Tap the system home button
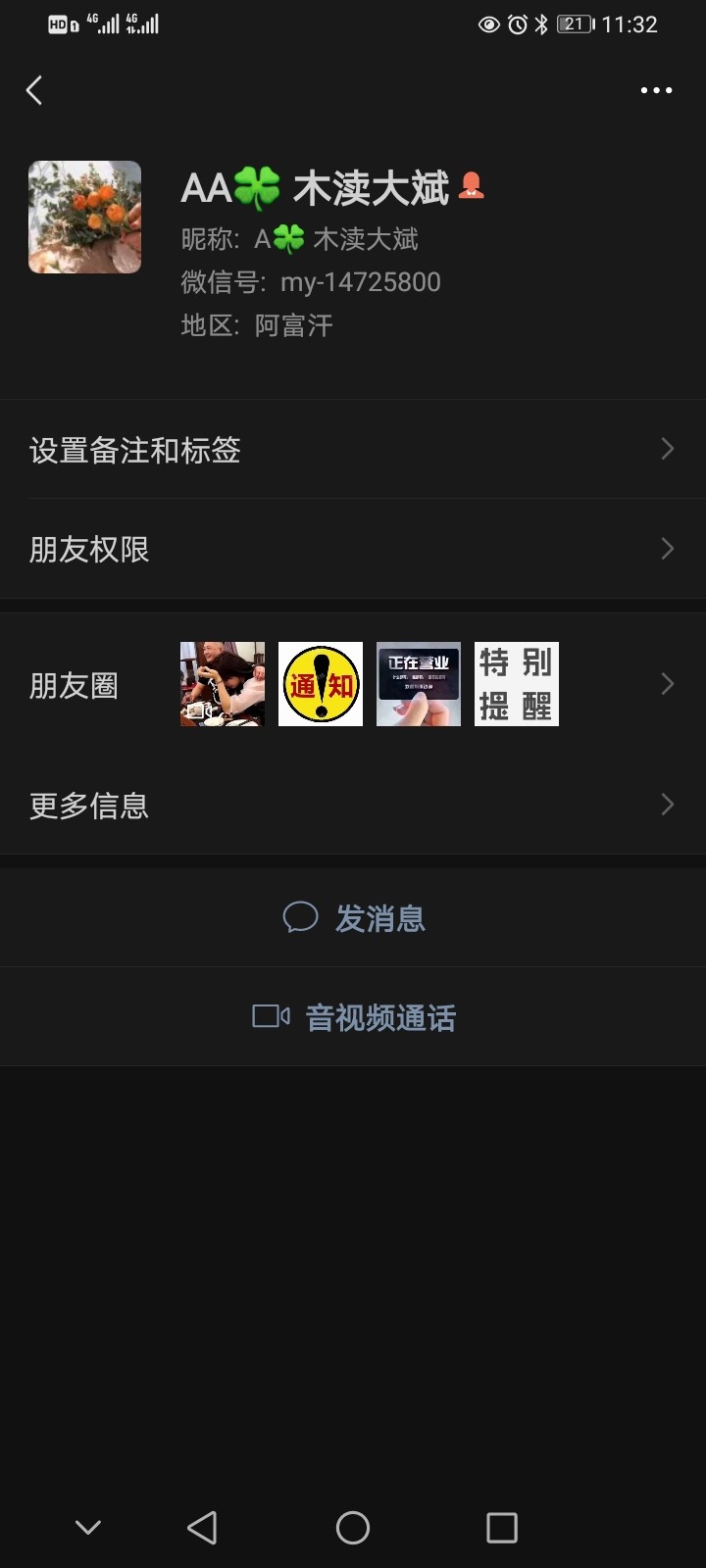Image resolution: width=706 pixels, height=1568 pixels. coord(353,1527)
